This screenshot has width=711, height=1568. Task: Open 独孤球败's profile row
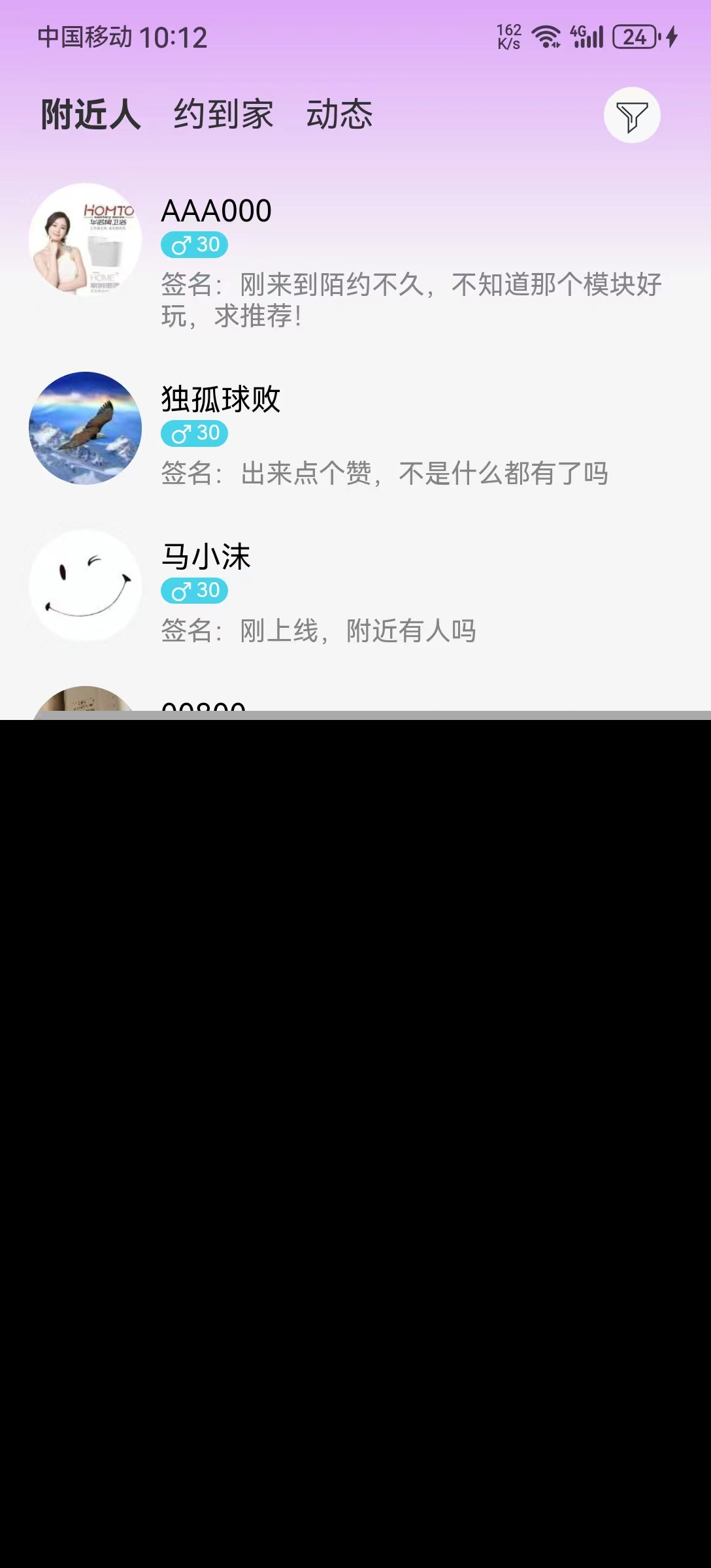pos(412,434)
